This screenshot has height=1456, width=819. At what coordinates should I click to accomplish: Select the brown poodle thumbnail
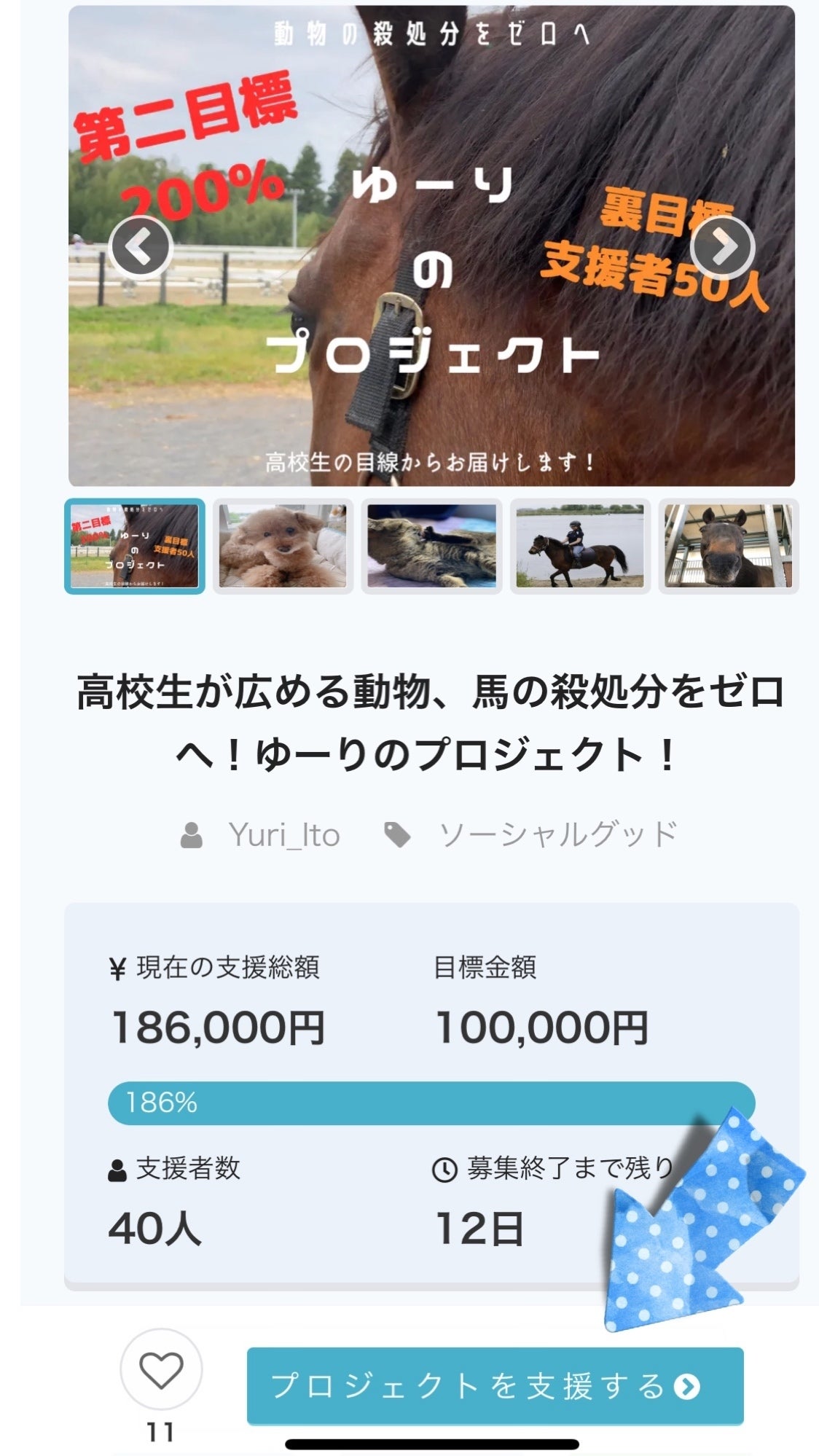(x=283, y=546)
